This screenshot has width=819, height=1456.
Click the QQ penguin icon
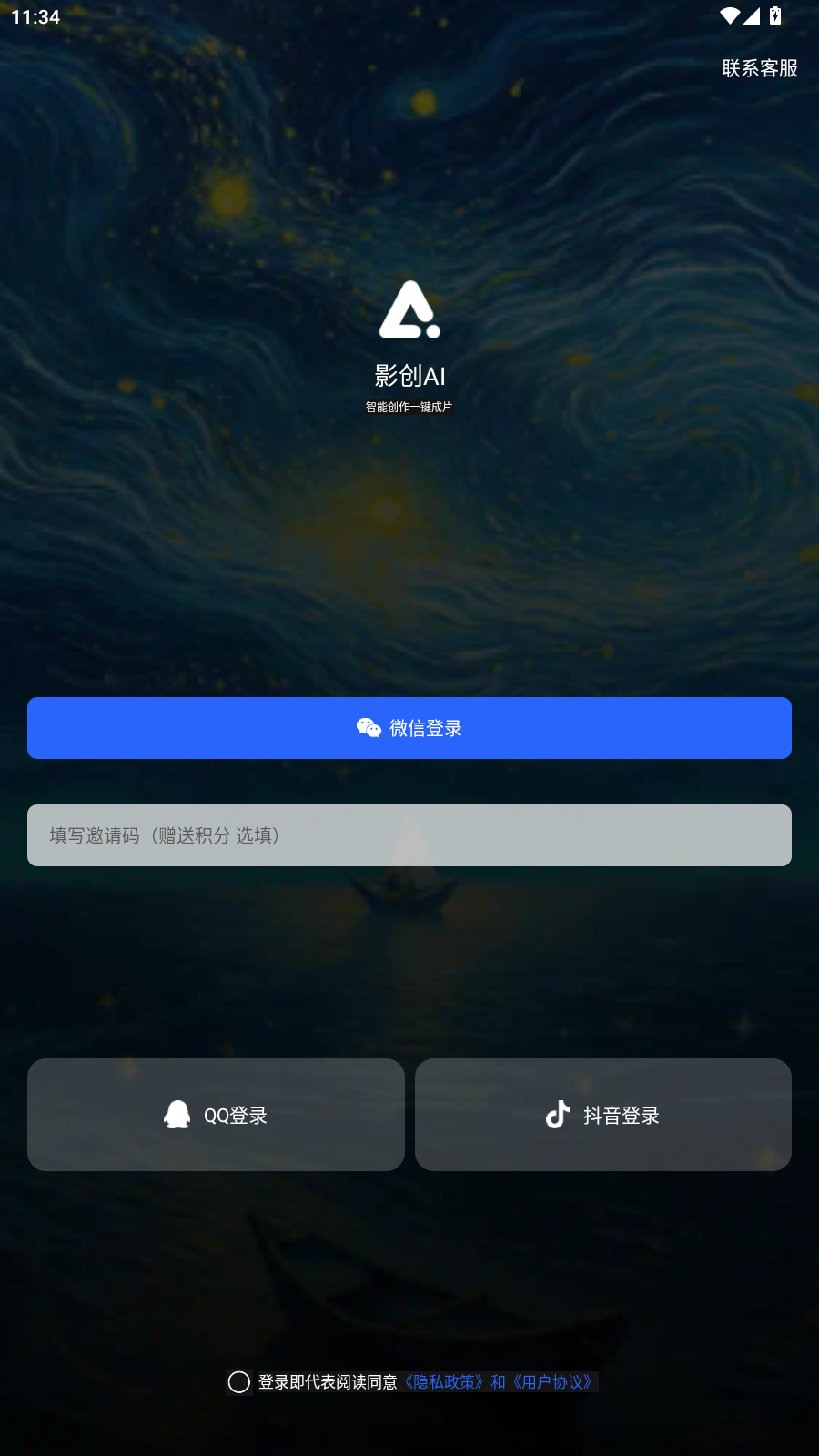(x=176, y=1114)
